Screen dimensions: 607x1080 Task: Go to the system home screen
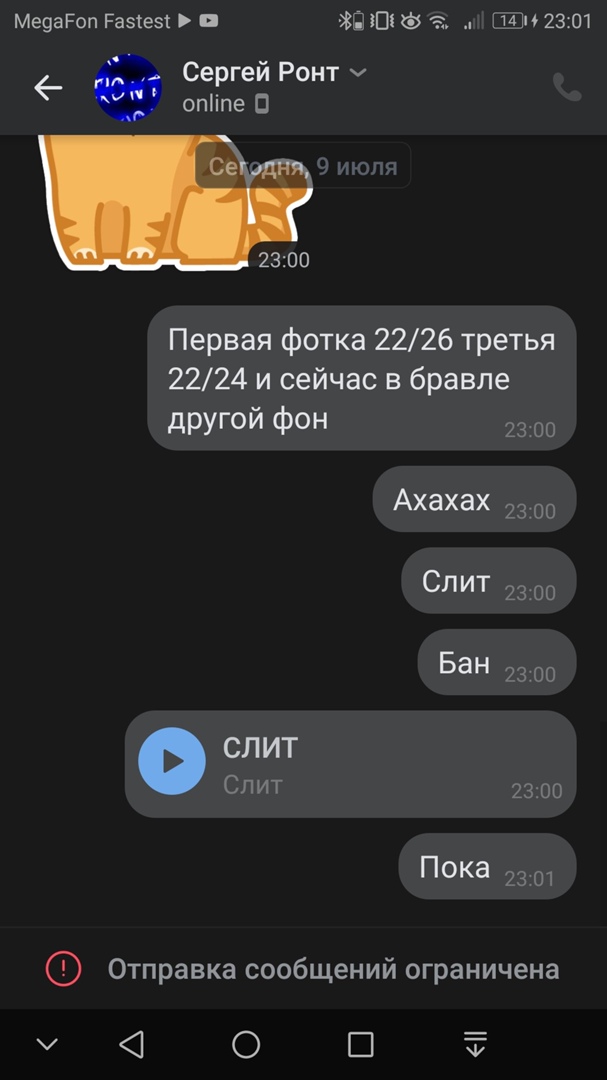click(x=246, y=1045)
